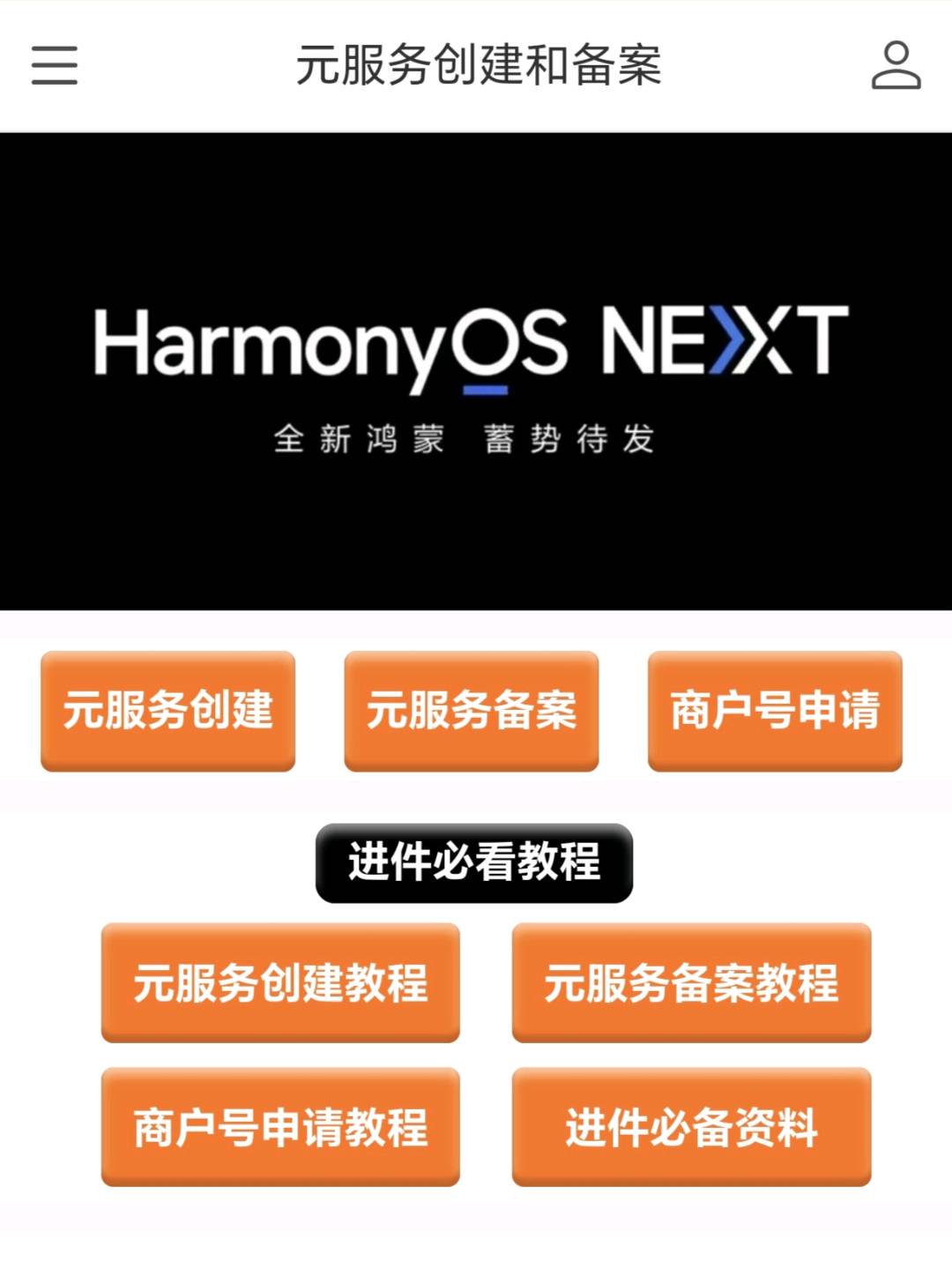Open the hamburger drawer menu
Image resolution: width=952 pixels, height=1269 pixels.
55,66
